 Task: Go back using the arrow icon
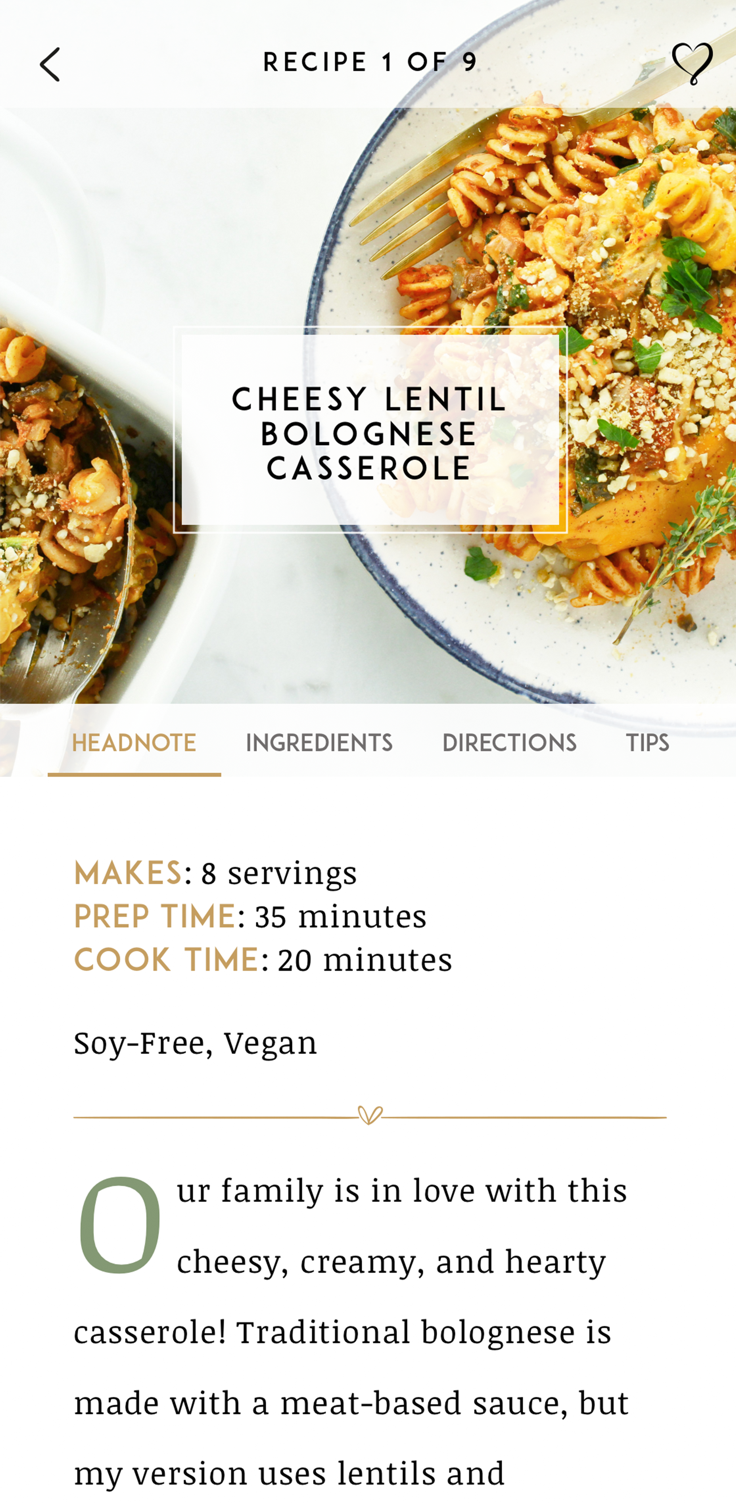tap(50, 64)
